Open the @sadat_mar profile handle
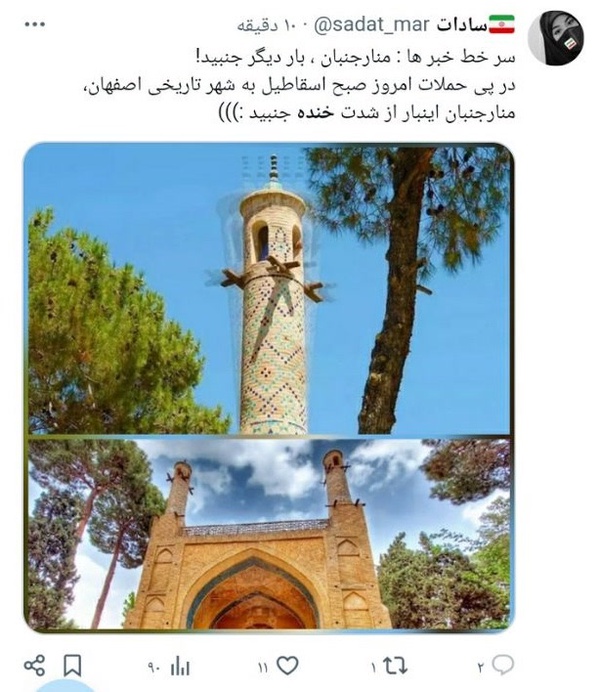Viewport: 600px width, 692px height. 371,25
